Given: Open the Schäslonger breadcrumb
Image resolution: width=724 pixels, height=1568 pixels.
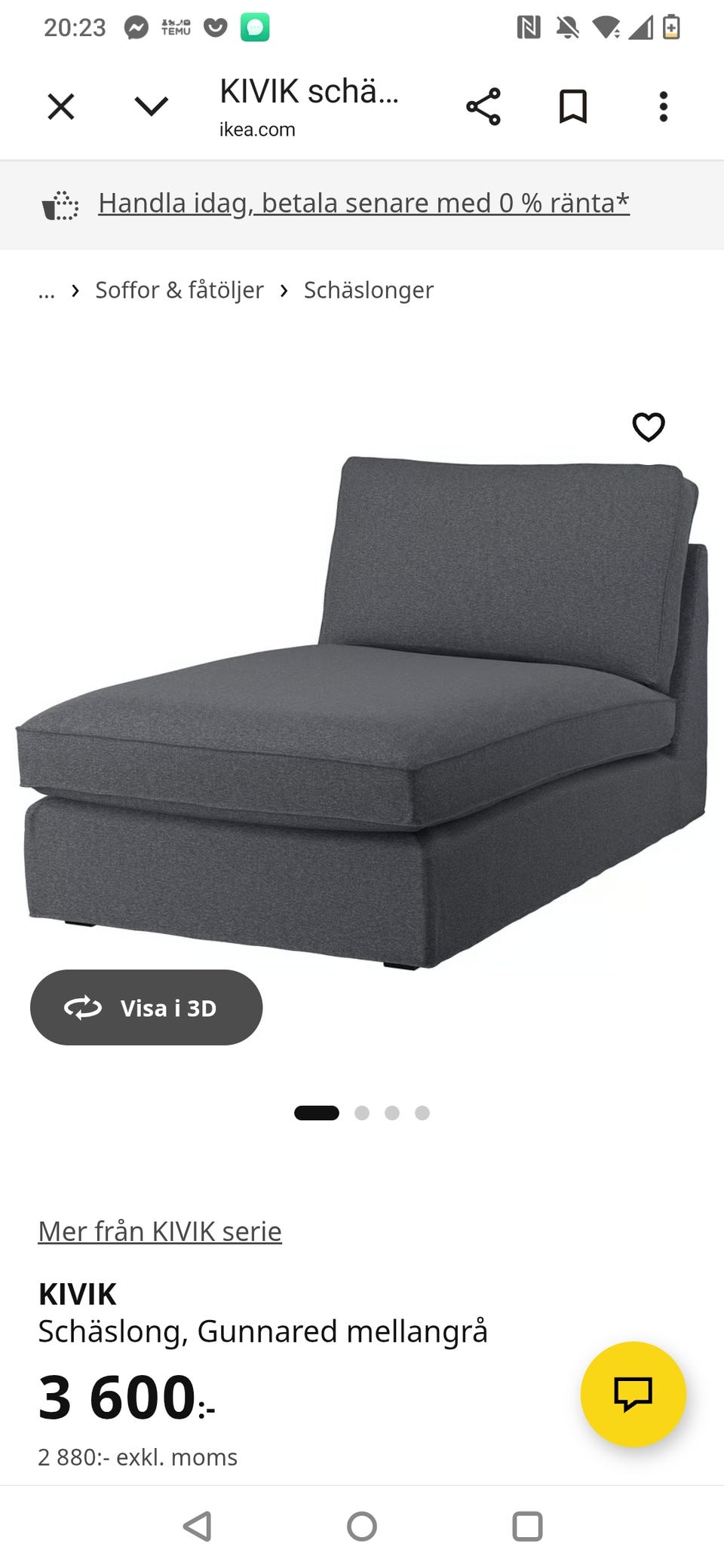Looking at the screenshot, I should click(368, 290).
